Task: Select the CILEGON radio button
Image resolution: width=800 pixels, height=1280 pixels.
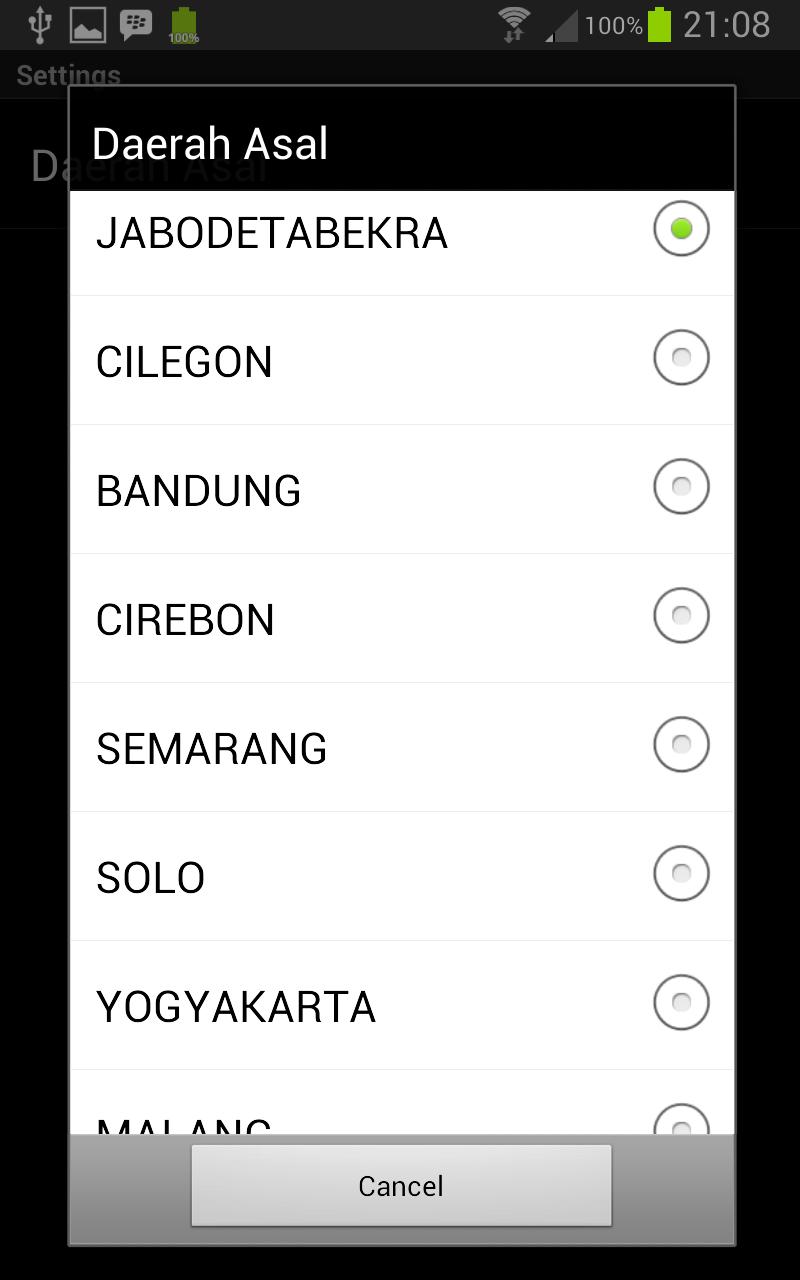Action: tap(681, 357)
